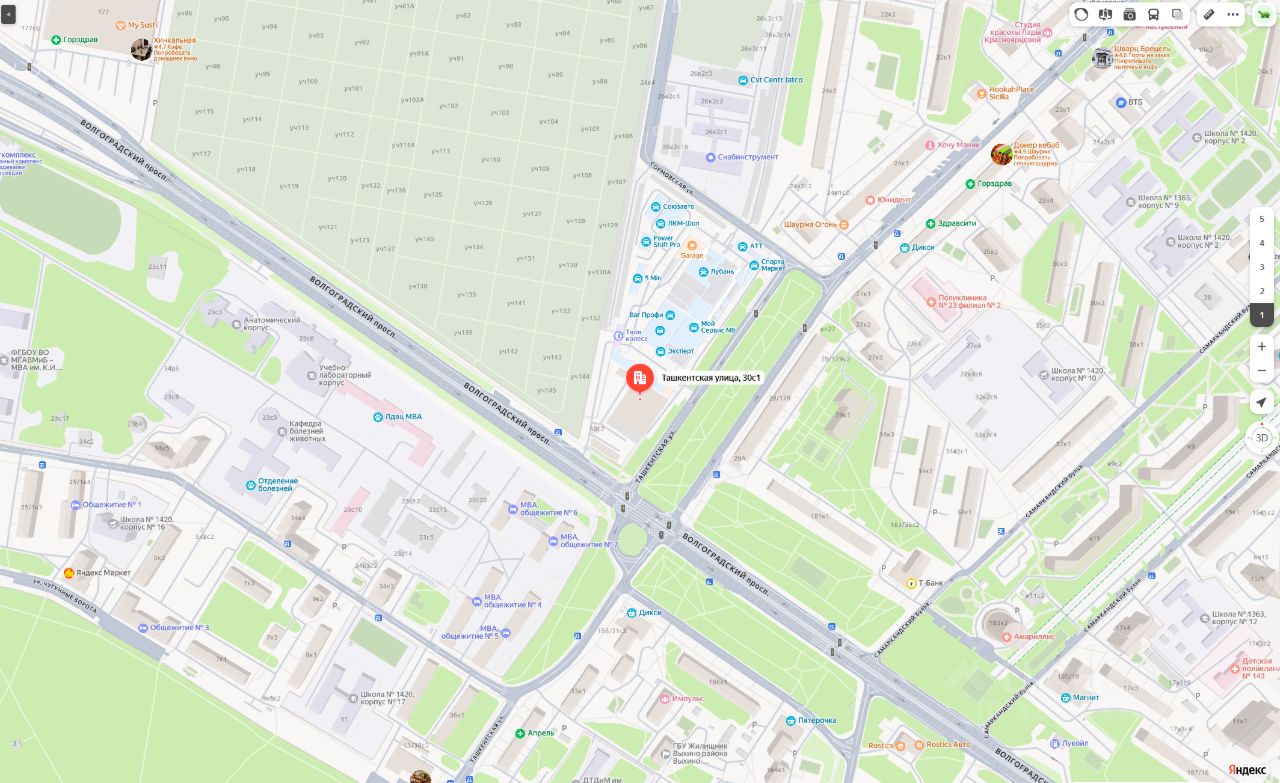
Task: Open the map layers selector
Action: coord(1177,15)
